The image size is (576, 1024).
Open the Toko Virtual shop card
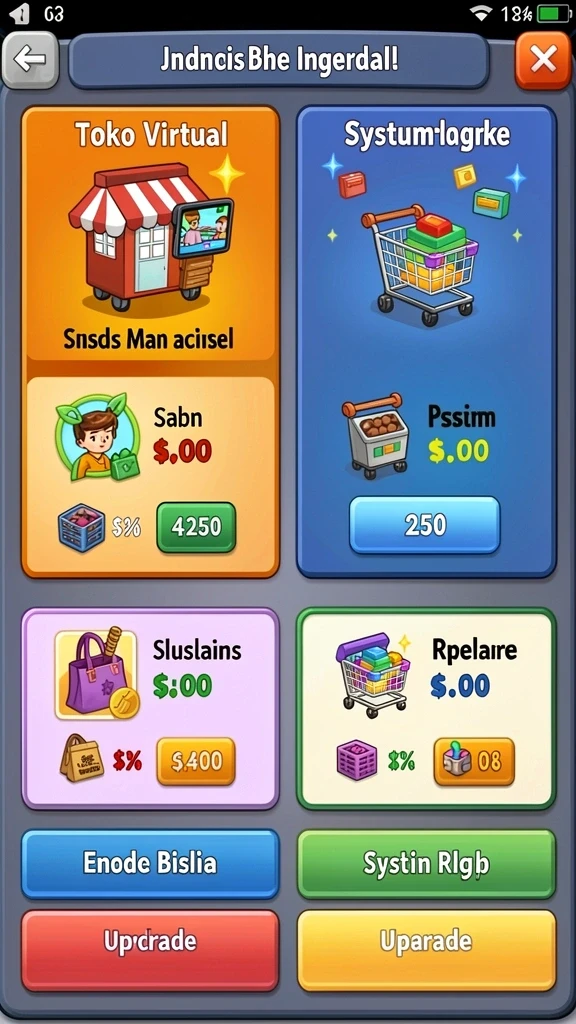pos(151,342)
